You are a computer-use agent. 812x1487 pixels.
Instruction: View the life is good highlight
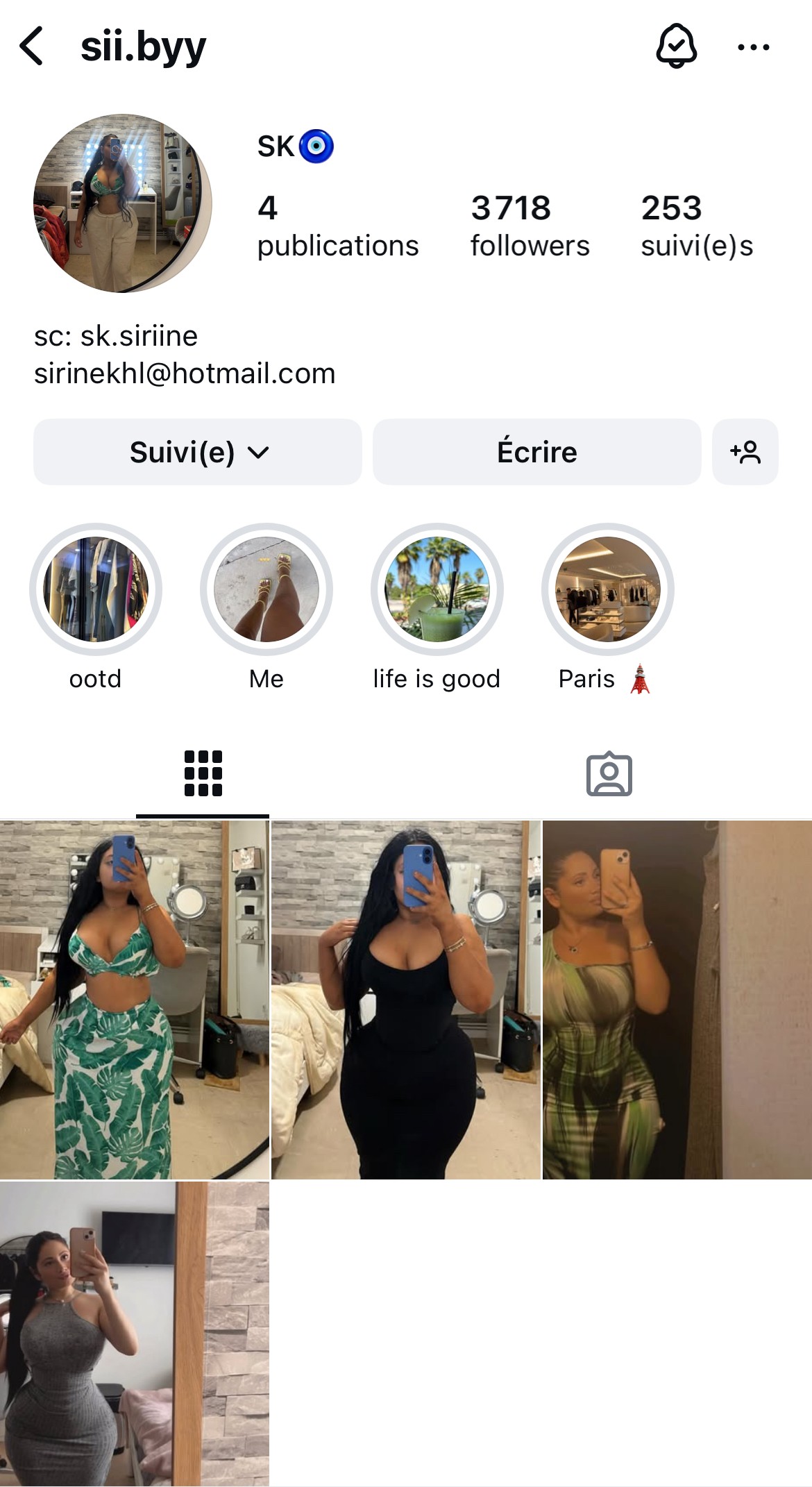[437, 589]
